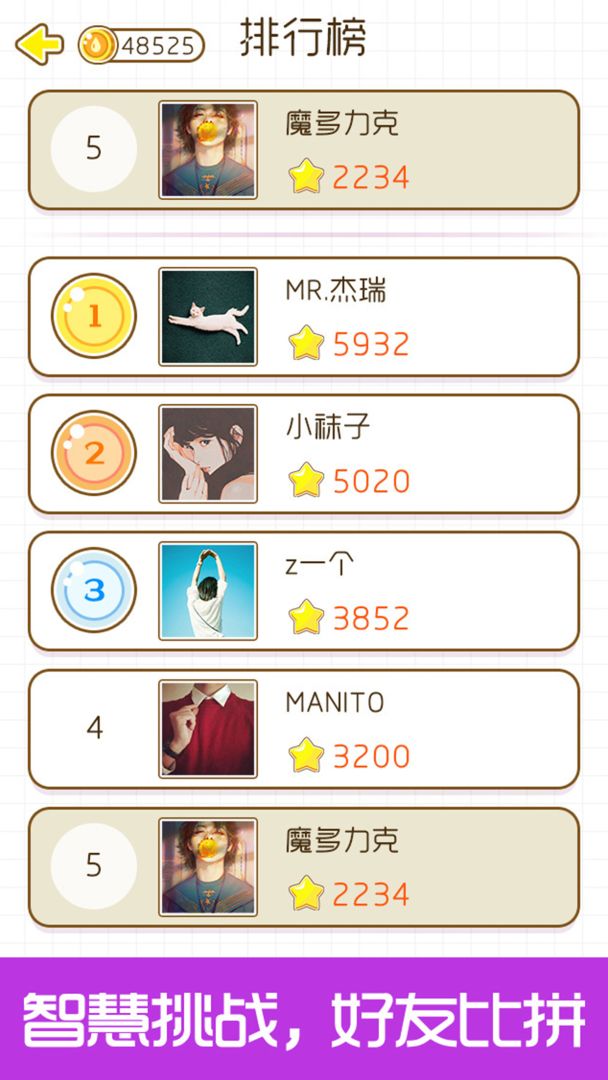Screen dimensions: 608x1080
Task: Select the z一个 ranking row
Action: (x=303, y=591)
